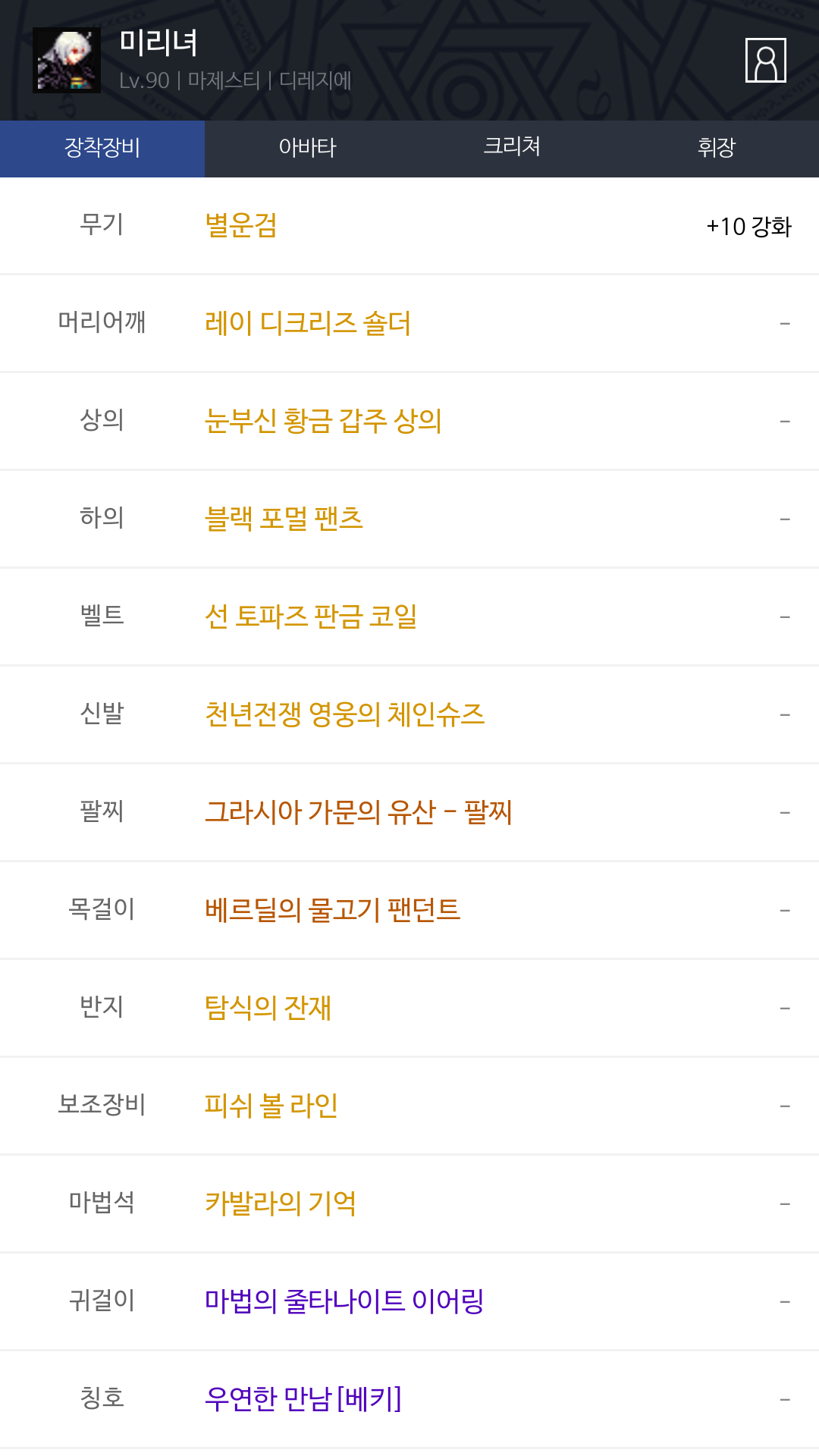819x1456 pixels.
Task: Switch to the 크리쳐 tab
Action: 512,148
